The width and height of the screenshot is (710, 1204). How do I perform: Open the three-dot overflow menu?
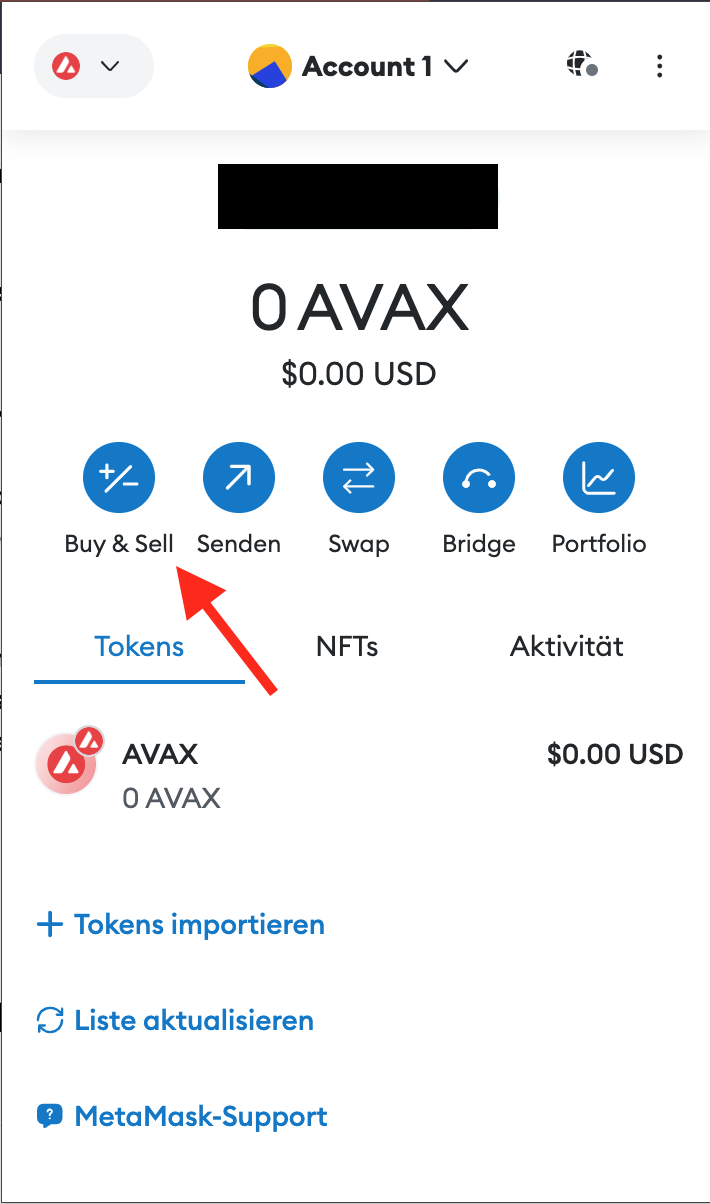tap(659, 66)
